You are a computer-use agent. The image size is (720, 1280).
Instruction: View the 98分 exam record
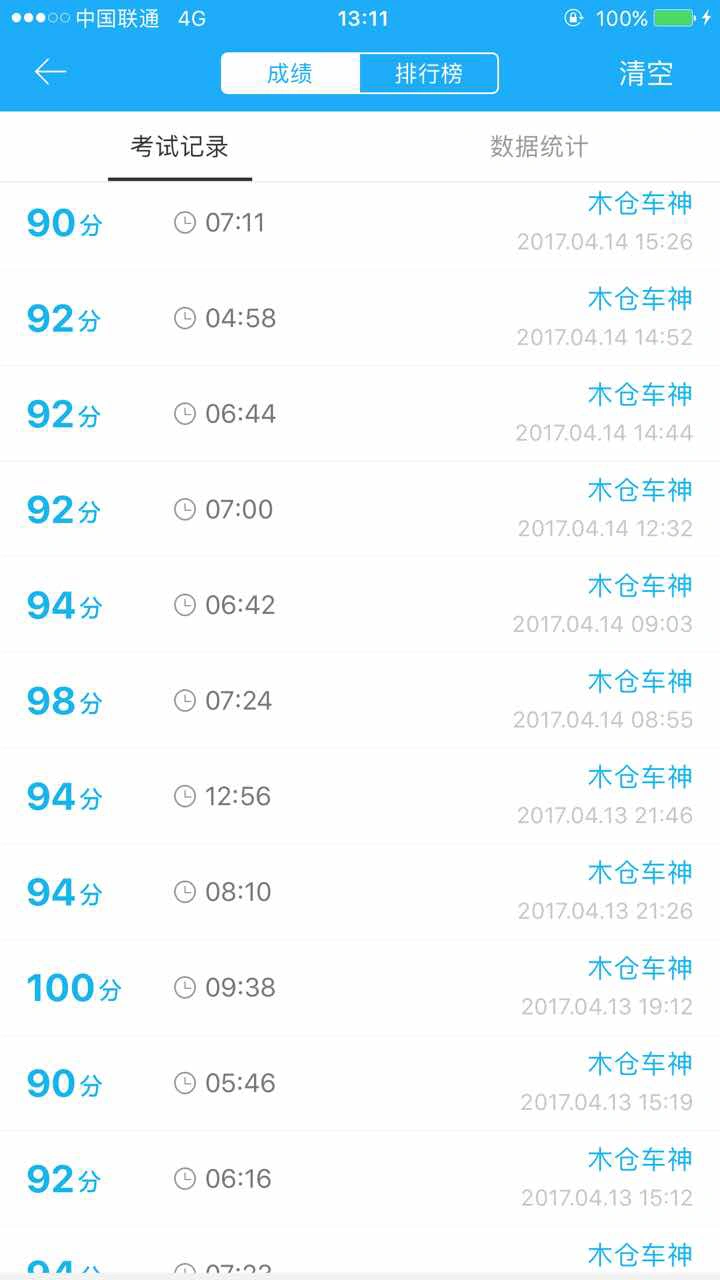[x=360, y=701]
